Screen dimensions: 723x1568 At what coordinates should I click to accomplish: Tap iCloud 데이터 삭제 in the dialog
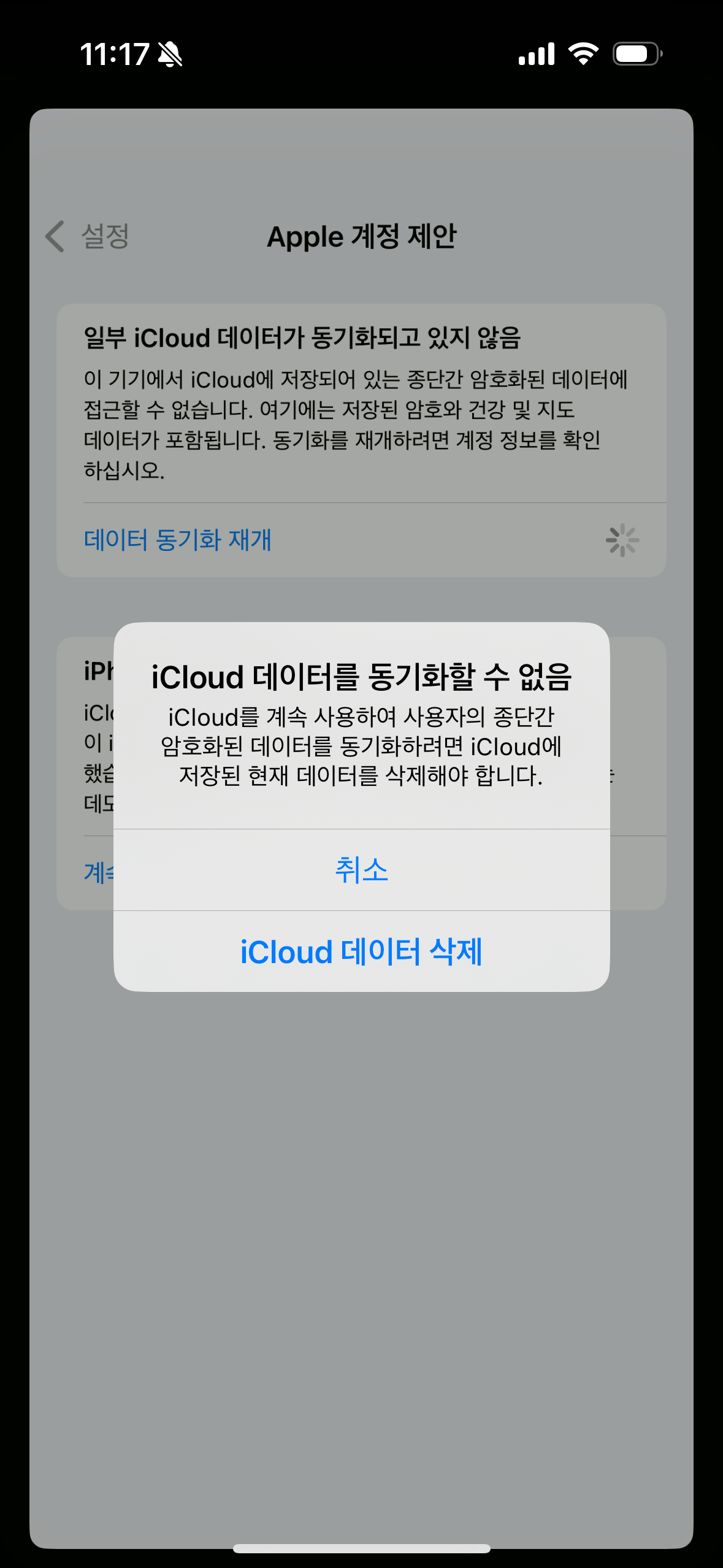pyautogui.click(x=361, y=951)
